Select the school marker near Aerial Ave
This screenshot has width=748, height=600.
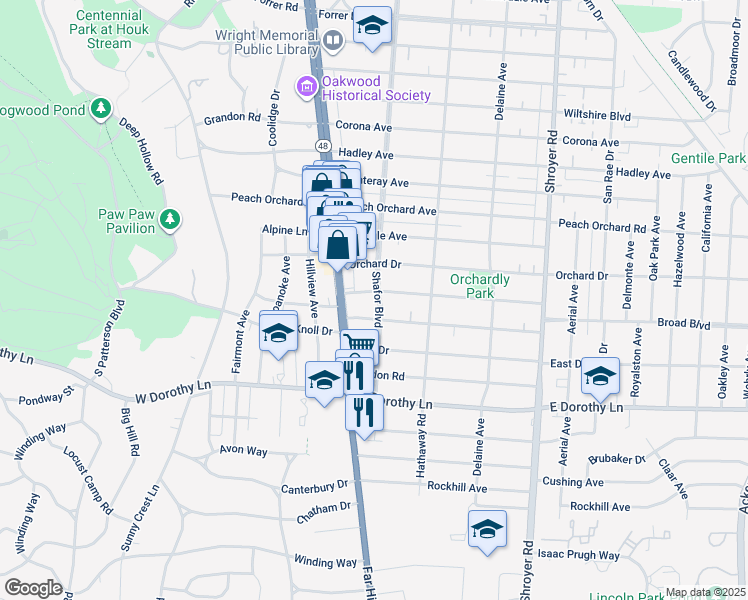(x=601, y=377)
